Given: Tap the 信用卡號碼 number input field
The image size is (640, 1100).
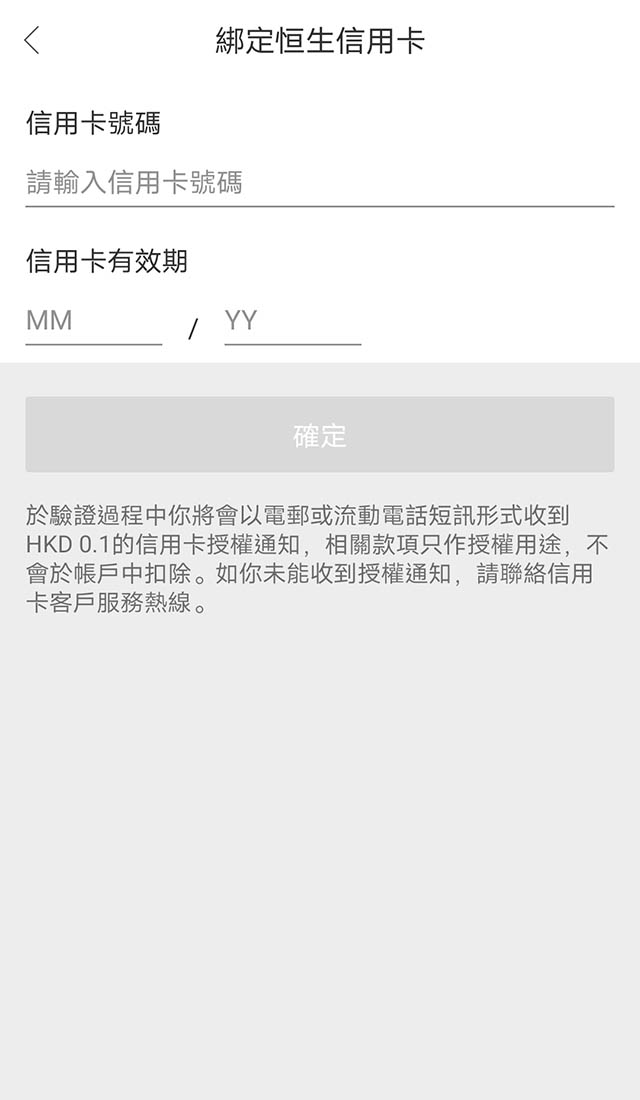Looking at the screenshot, I should tap(320, 183).
